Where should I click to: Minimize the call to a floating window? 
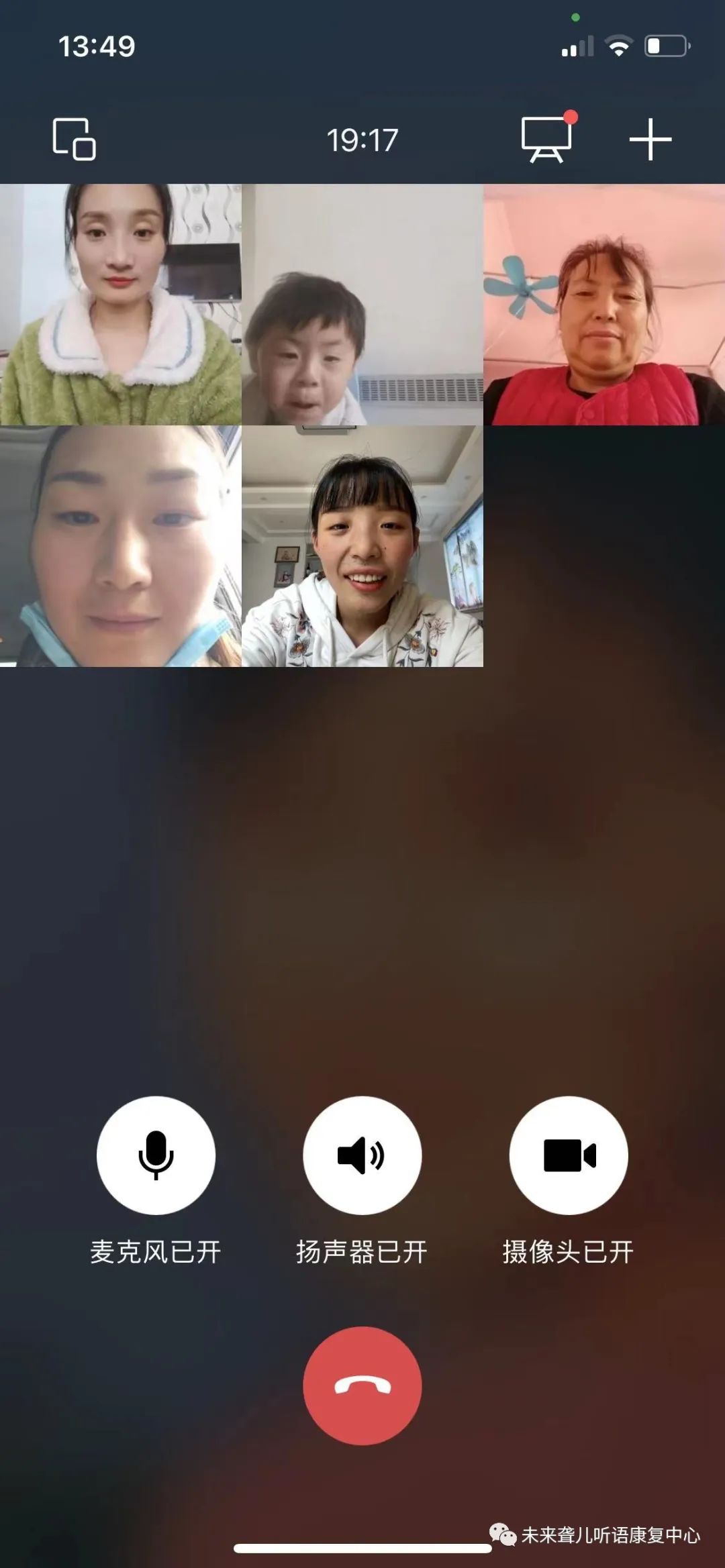coord(74,140)
